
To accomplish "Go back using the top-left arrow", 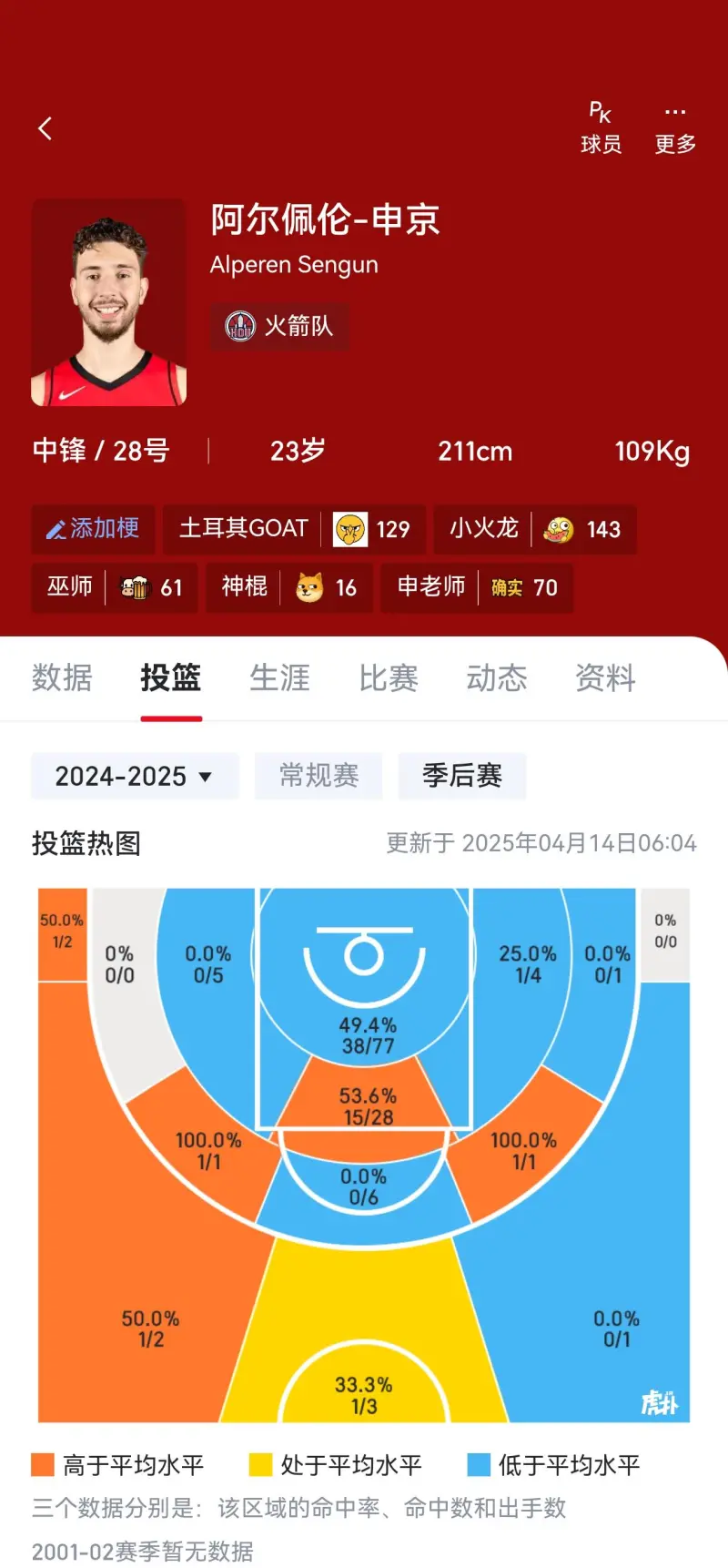I will (x=45, y=128).
